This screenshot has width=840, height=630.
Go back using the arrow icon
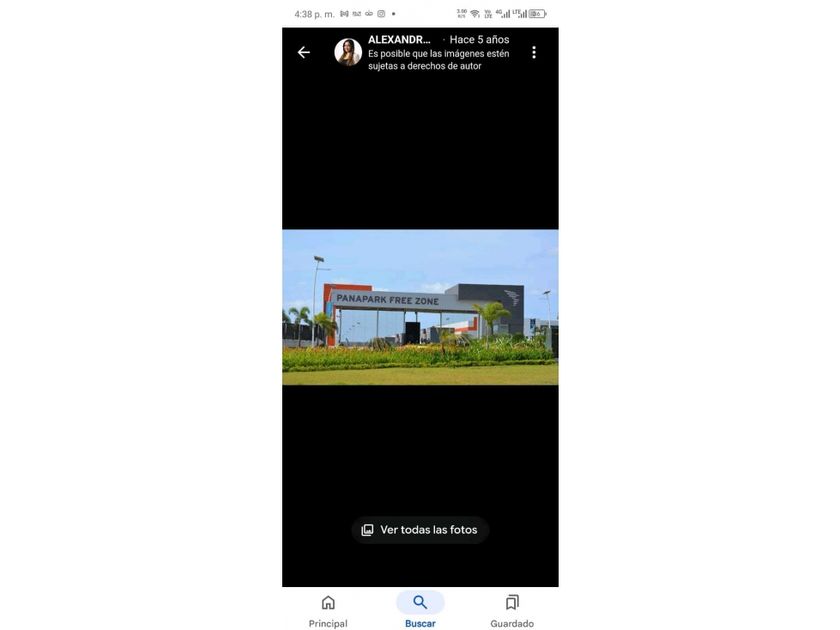coord(304,52)
